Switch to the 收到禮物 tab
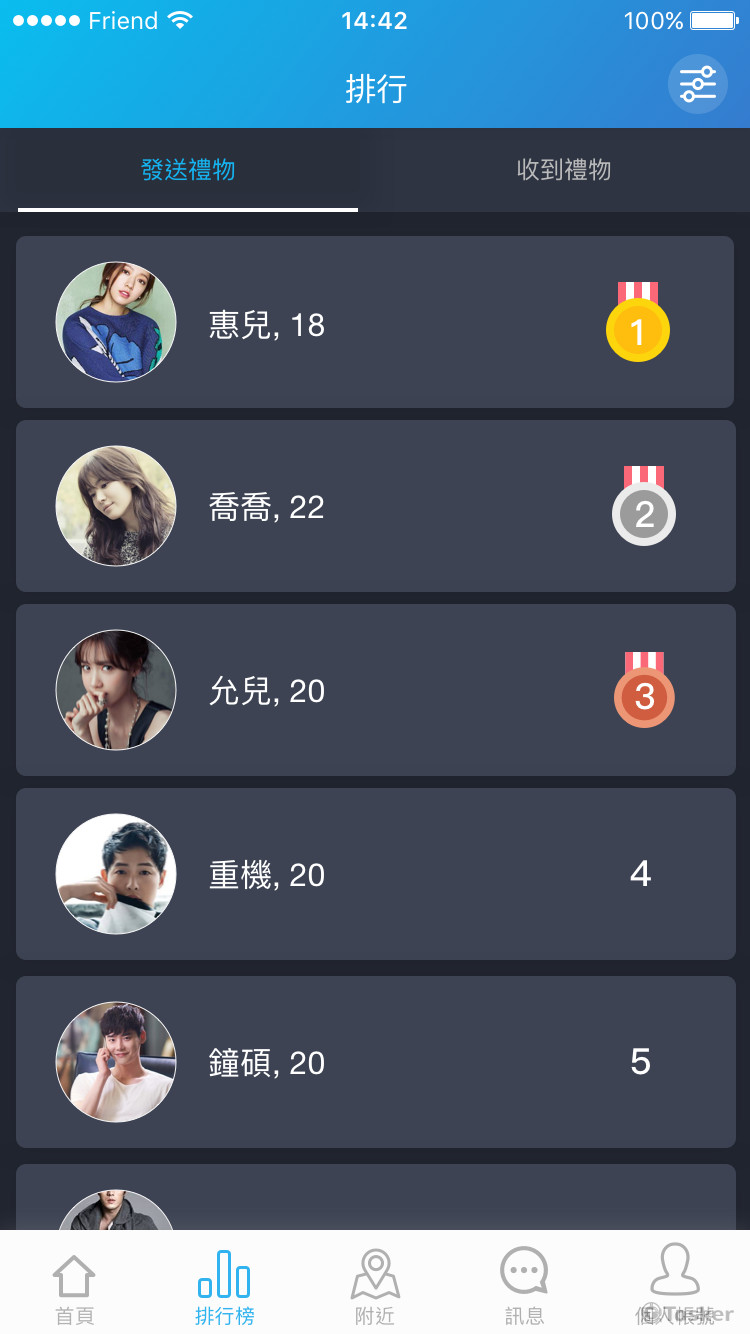This screenshot has width=750, height=1334. (x=563, y=170)
